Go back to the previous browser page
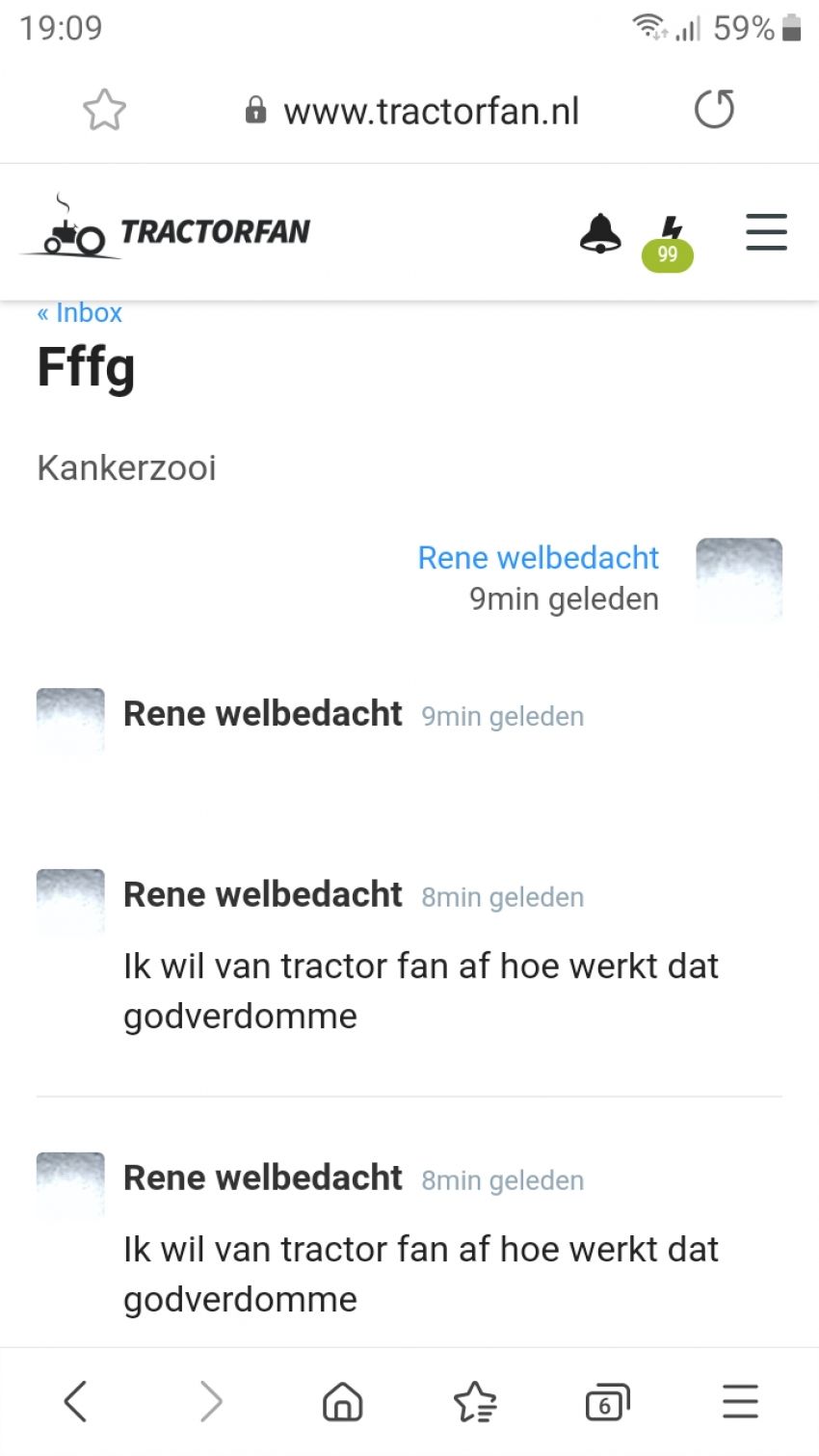The image size is (819, 1456). pos(75,1401)
